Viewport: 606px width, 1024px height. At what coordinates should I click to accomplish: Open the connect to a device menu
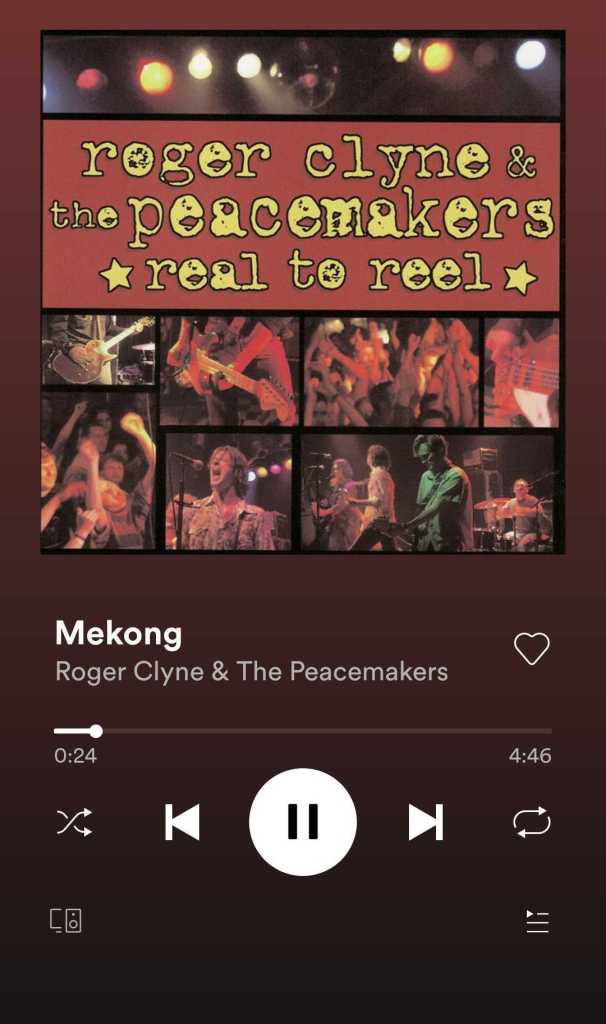(x=66, y=920)
